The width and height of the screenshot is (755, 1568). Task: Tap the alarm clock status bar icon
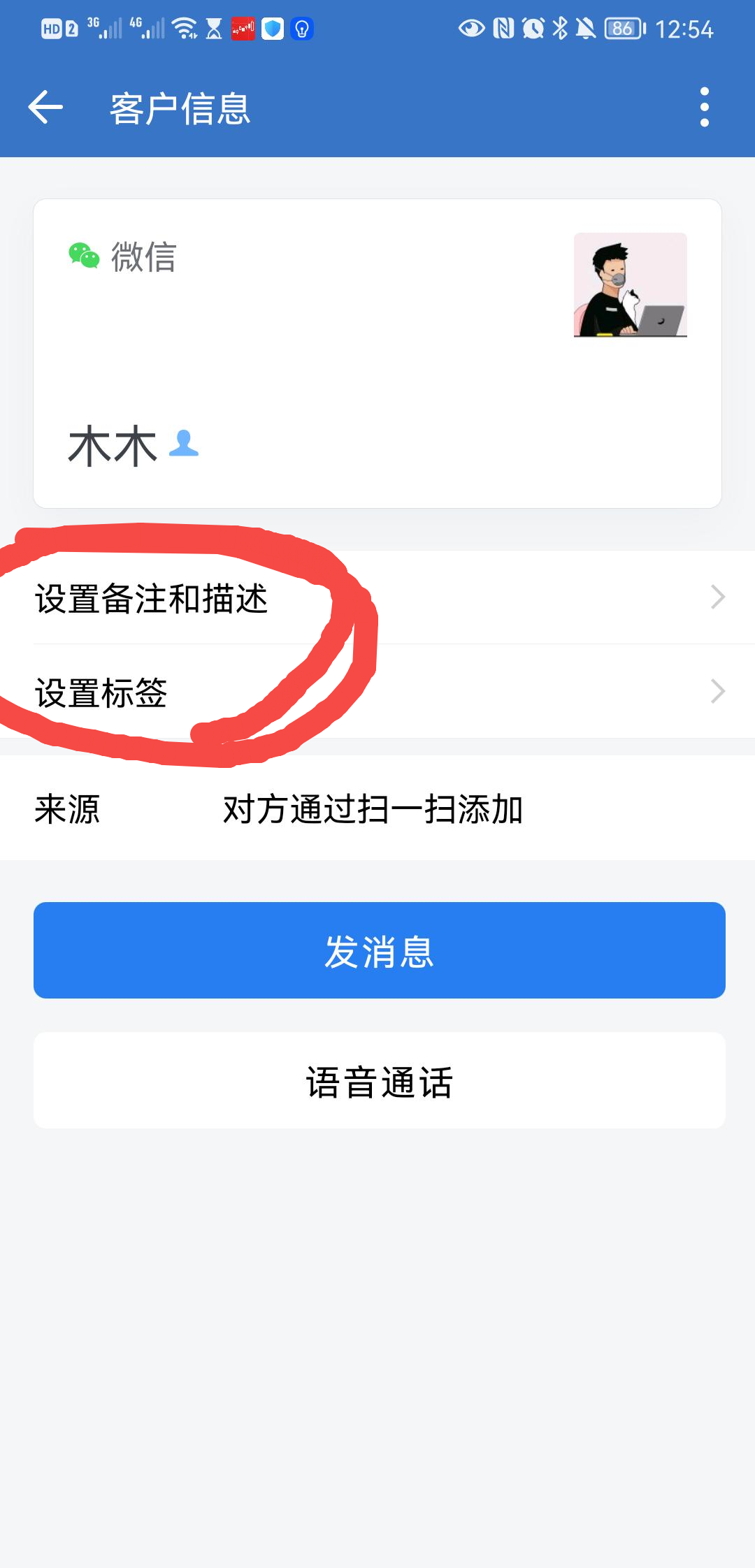(533, 28)
